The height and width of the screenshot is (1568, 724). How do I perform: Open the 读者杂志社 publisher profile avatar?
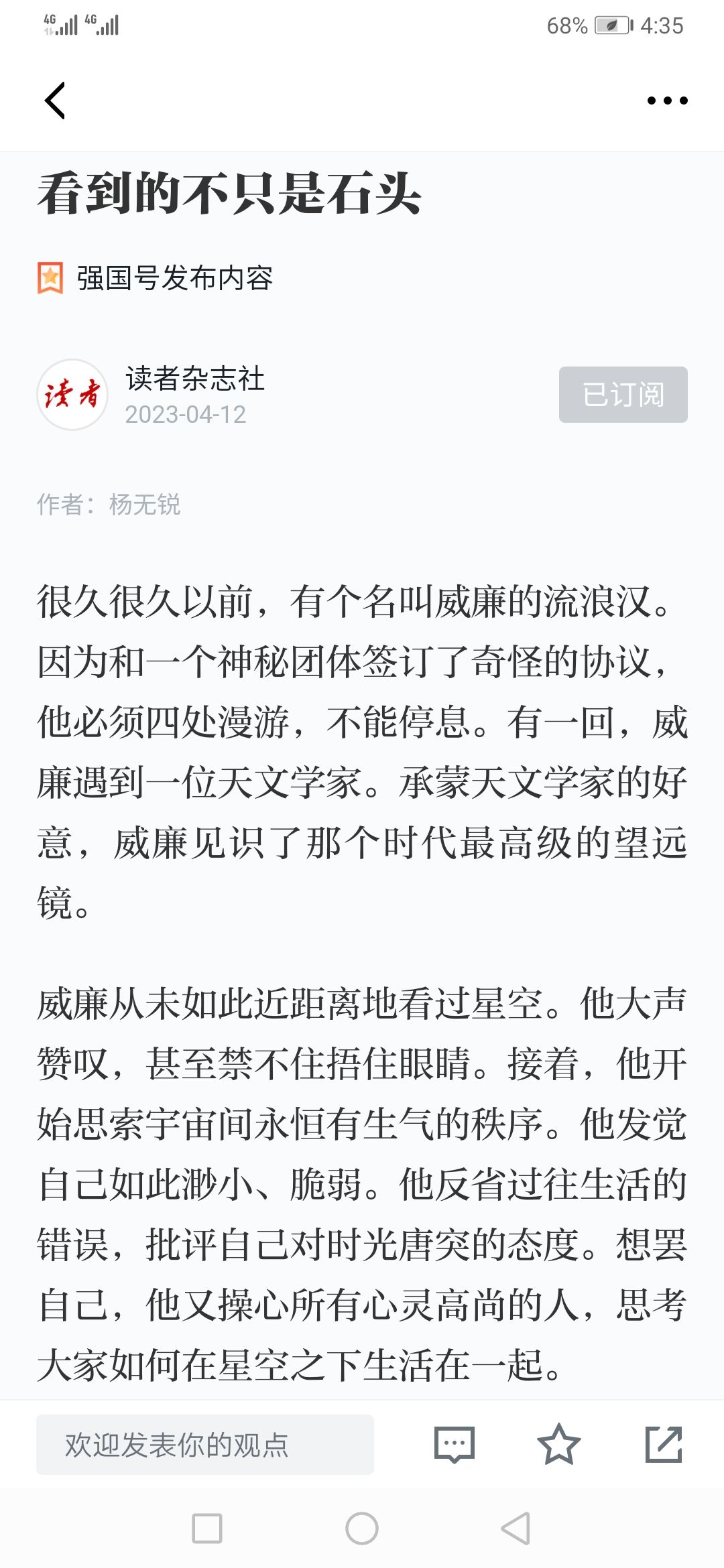[72, 394]
